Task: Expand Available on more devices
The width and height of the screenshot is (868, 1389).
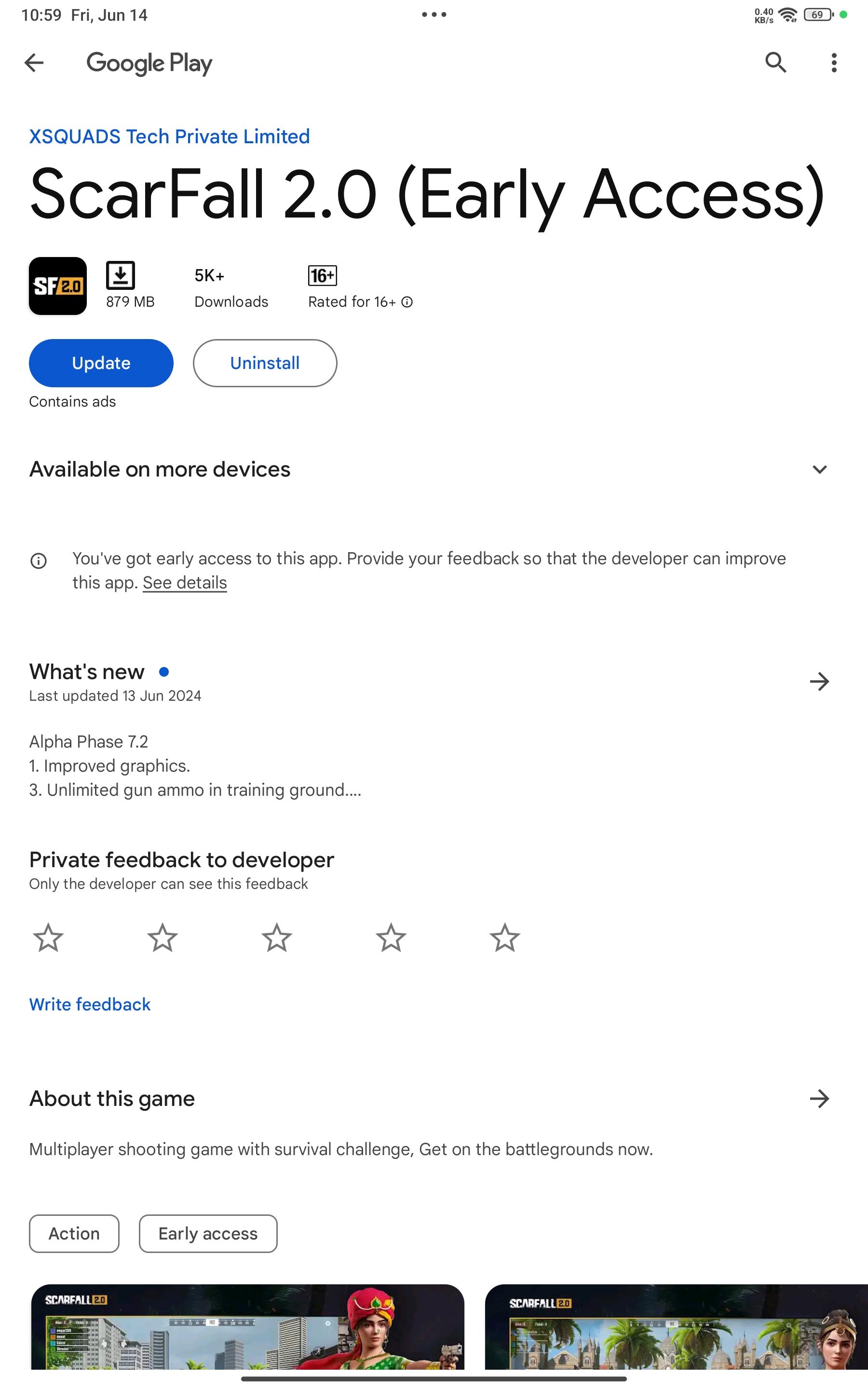Action: pyautogui.click(x=819, y=469)
